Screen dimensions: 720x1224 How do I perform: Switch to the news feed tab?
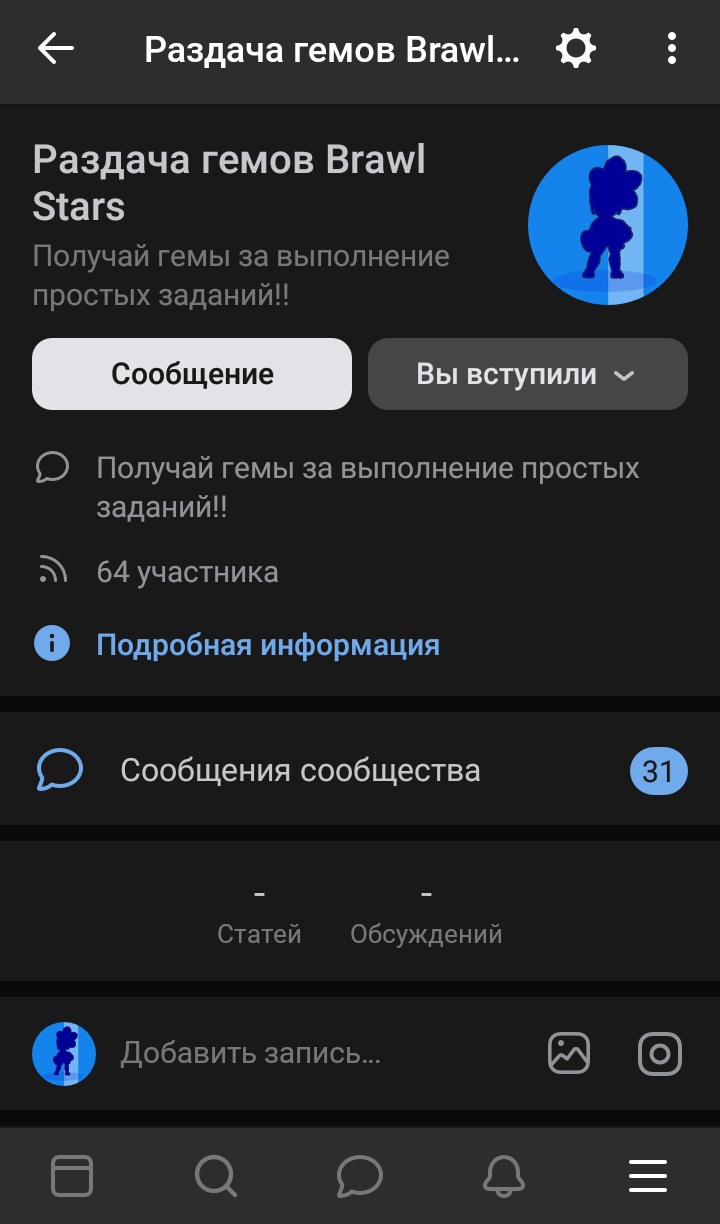72,1176
